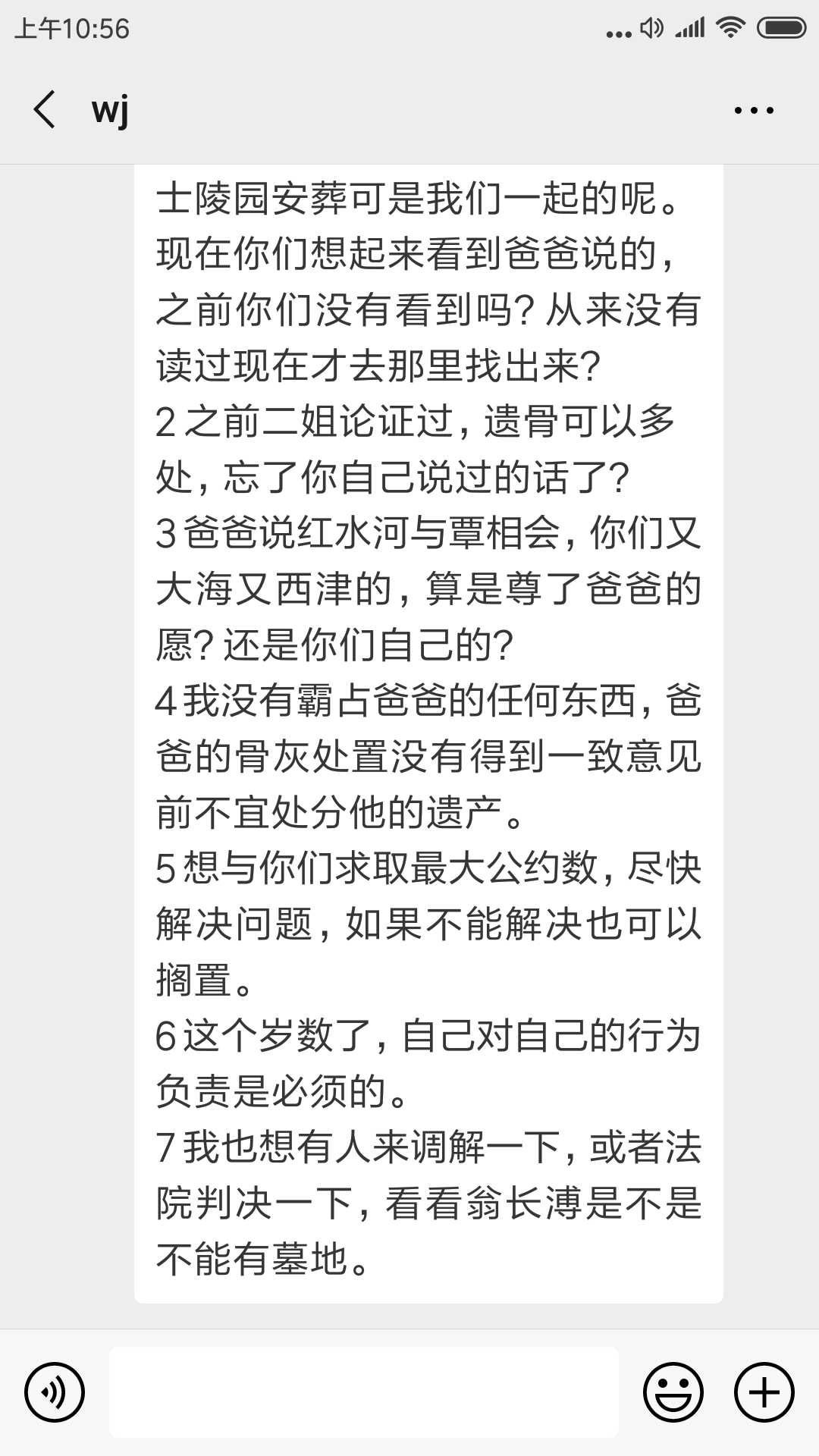Open the plus attachment menu

[x=764, y=1392]
